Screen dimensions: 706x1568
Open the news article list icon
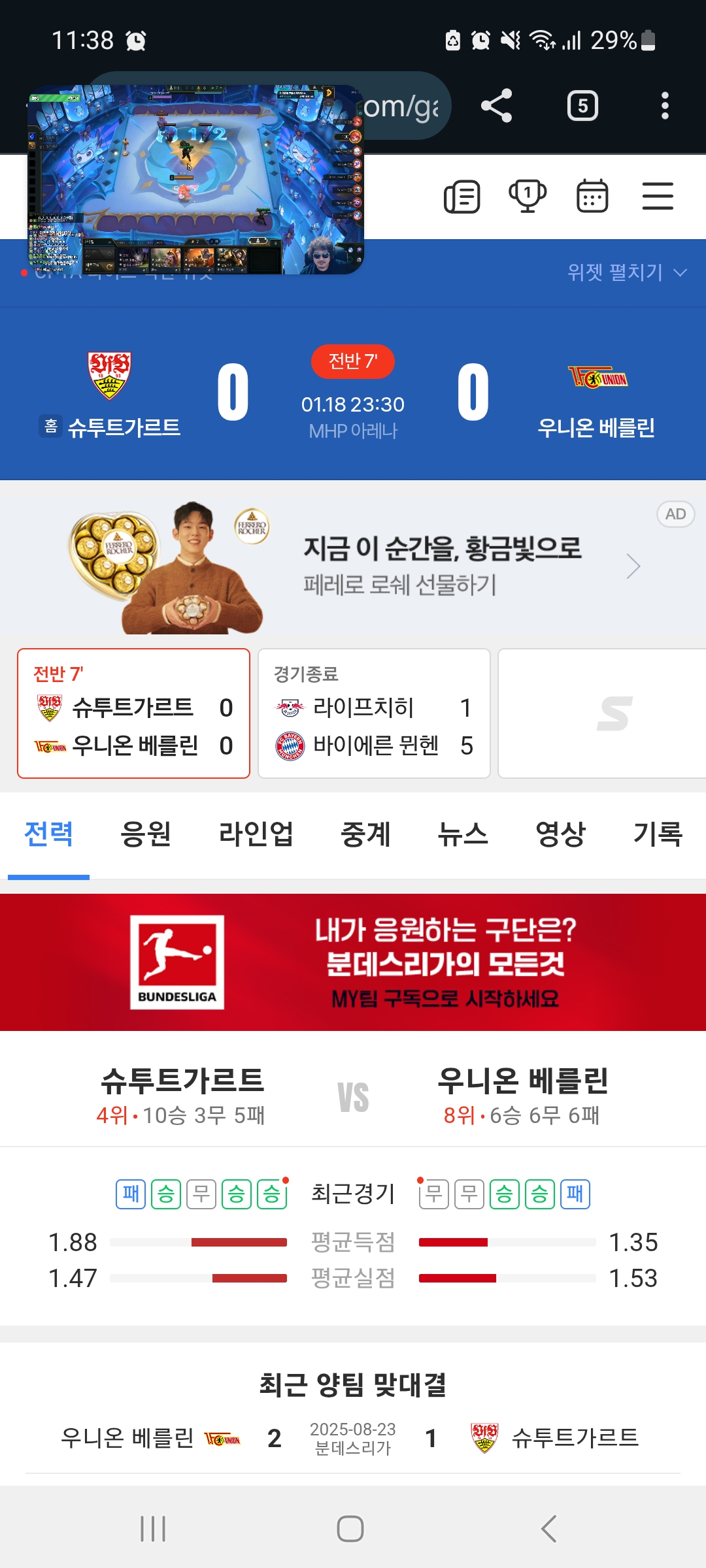462,196
